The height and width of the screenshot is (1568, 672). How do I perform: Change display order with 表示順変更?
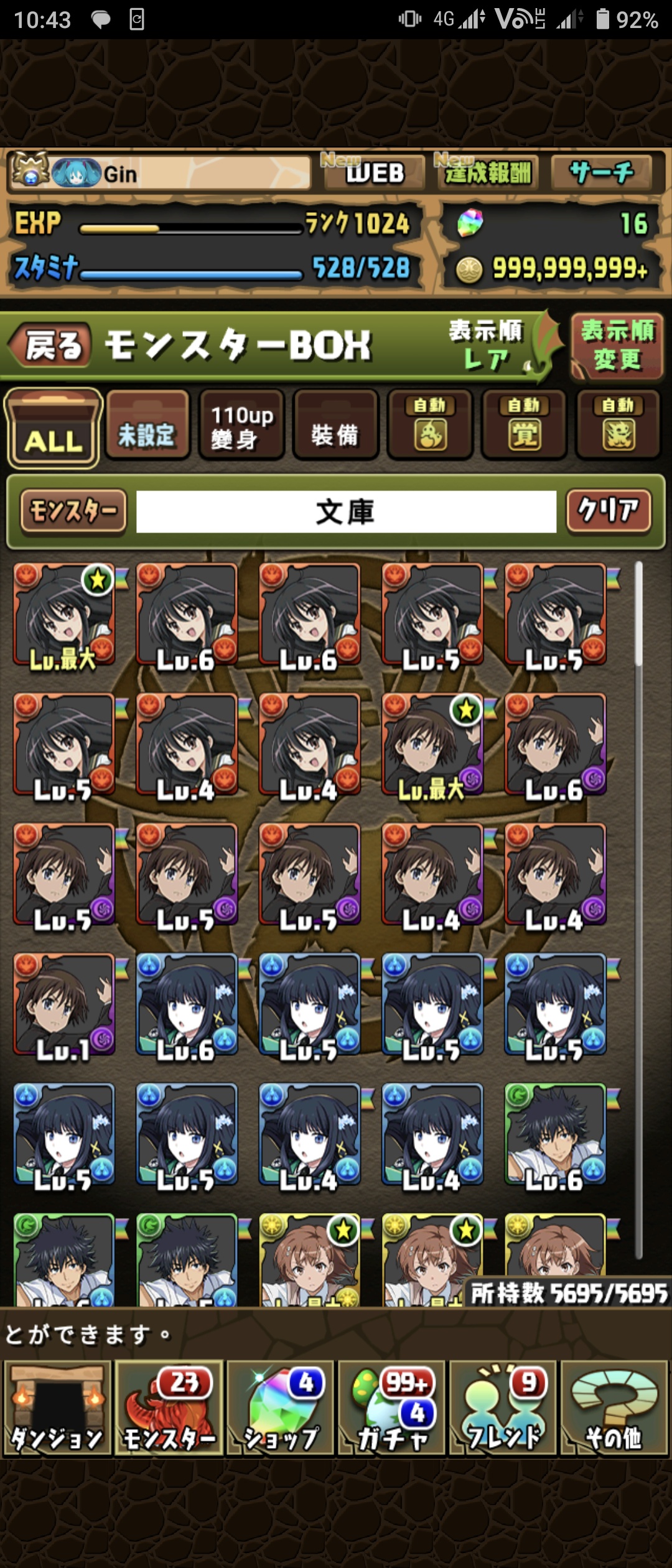click(617, 345)
